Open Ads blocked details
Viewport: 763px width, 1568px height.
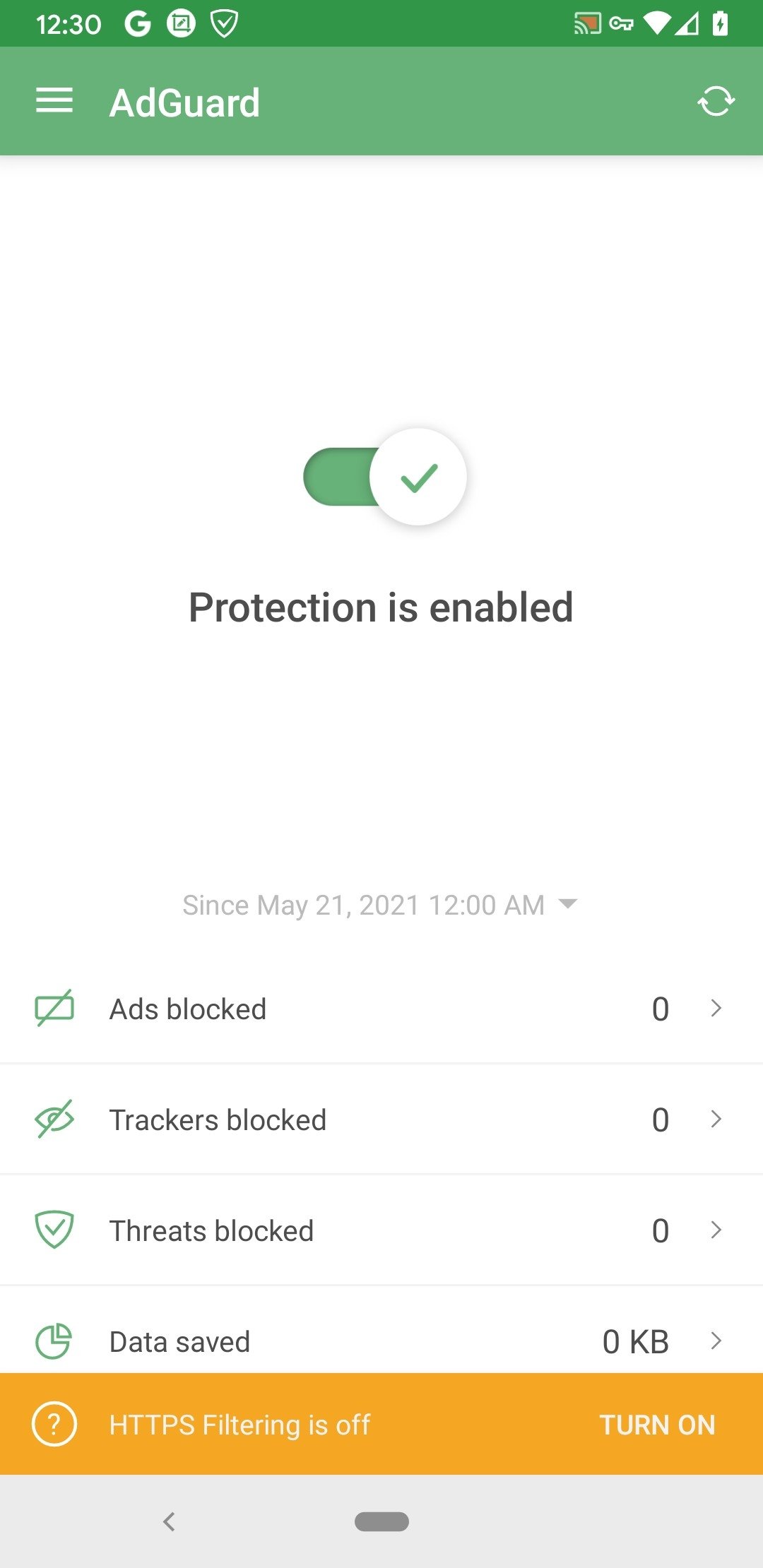point(381,1009)
